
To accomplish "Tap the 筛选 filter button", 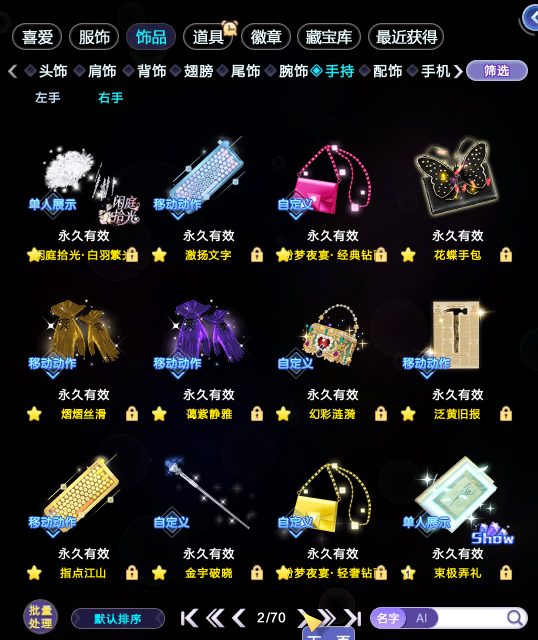I will [x=497, y=71].
